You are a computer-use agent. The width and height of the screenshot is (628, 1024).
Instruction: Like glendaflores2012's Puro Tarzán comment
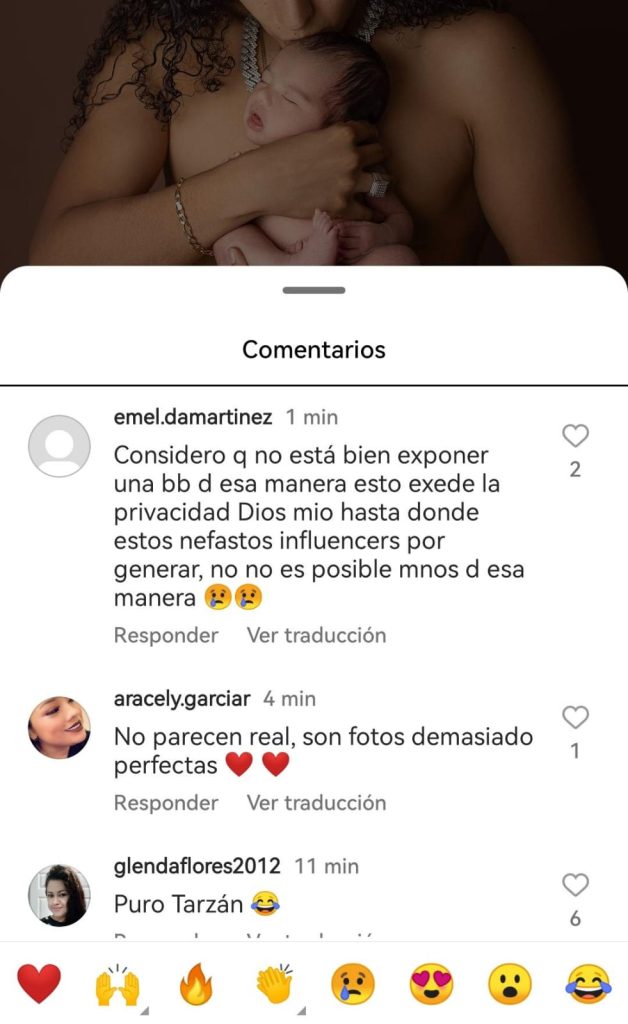coord(575,885)
